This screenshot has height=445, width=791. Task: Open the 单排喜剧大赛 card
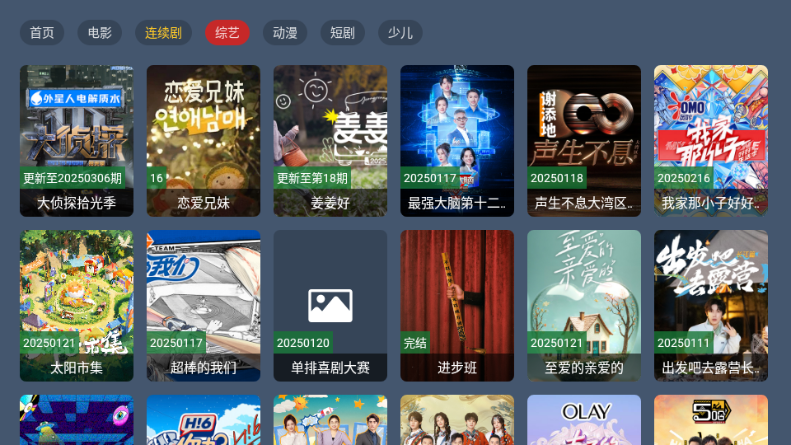(330, 305)
